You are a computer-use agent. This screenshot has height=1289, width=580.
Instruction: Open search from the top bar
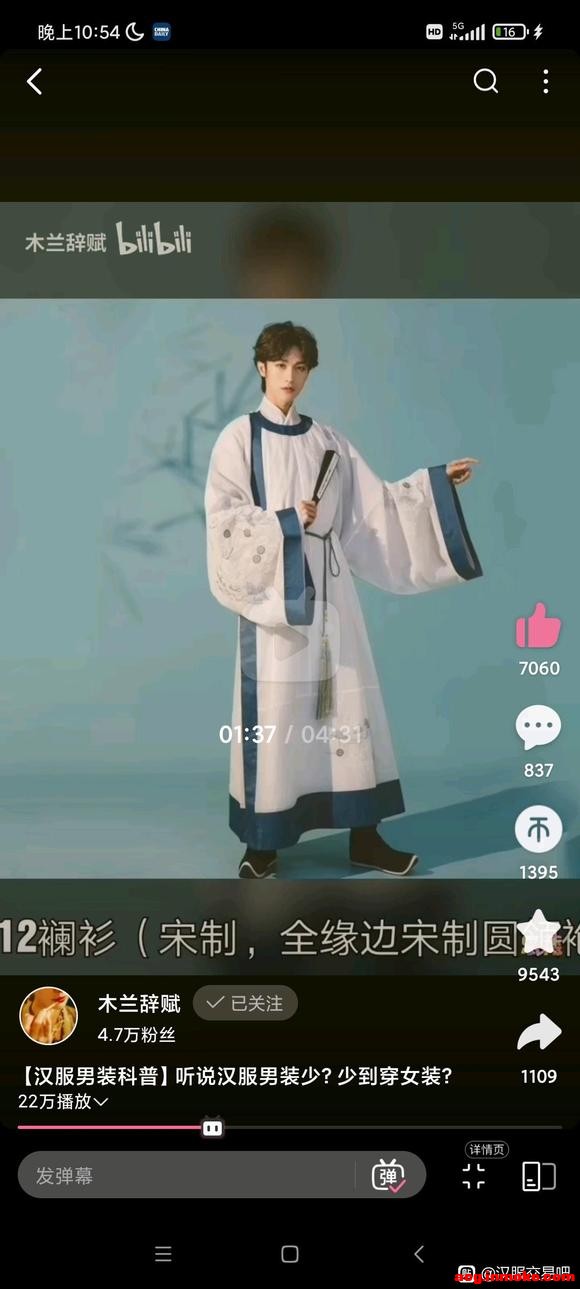(x=486, y=81)
